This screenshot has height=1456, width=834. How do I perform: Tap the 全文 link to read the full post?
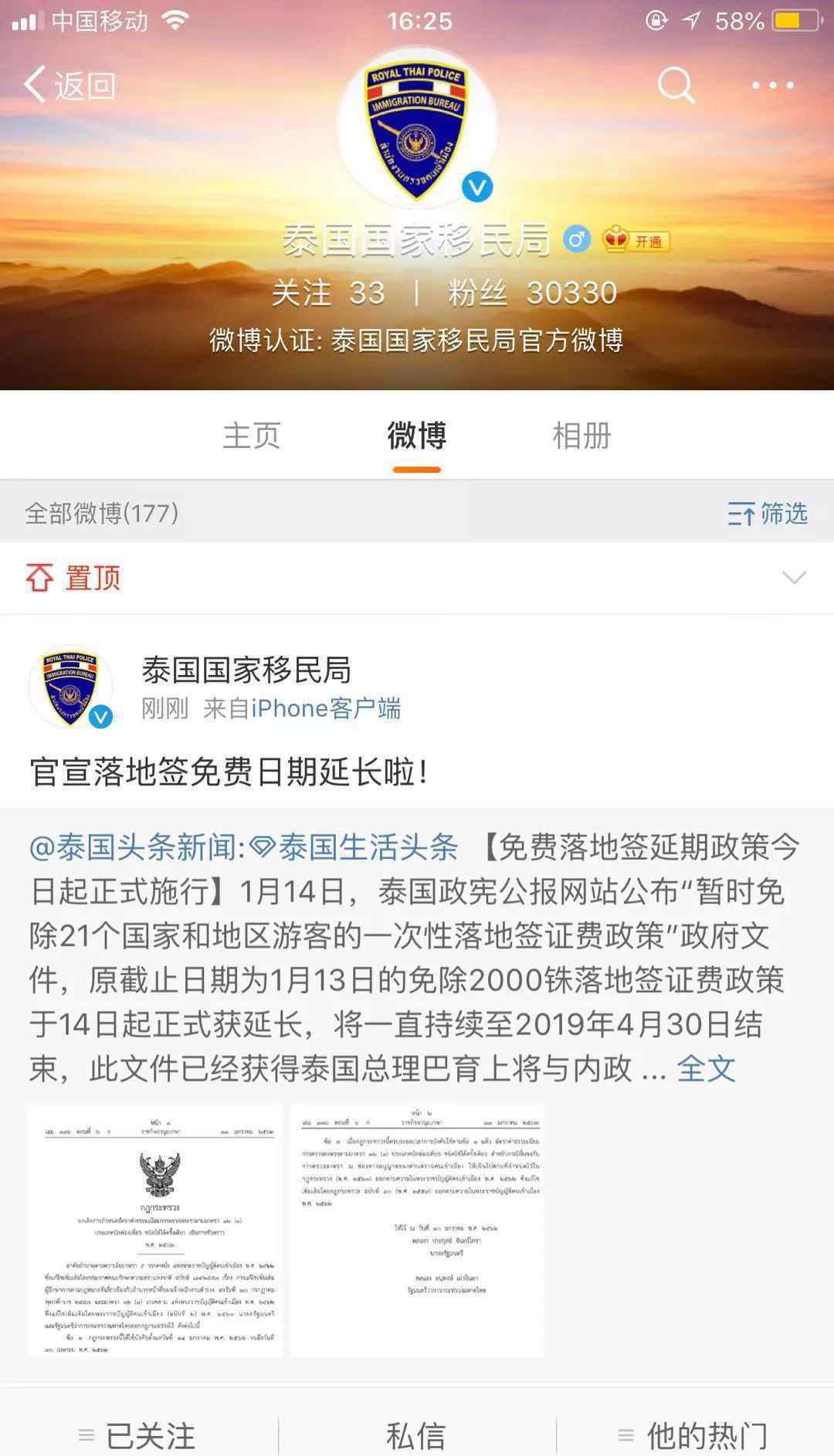tap(706, 1069)
